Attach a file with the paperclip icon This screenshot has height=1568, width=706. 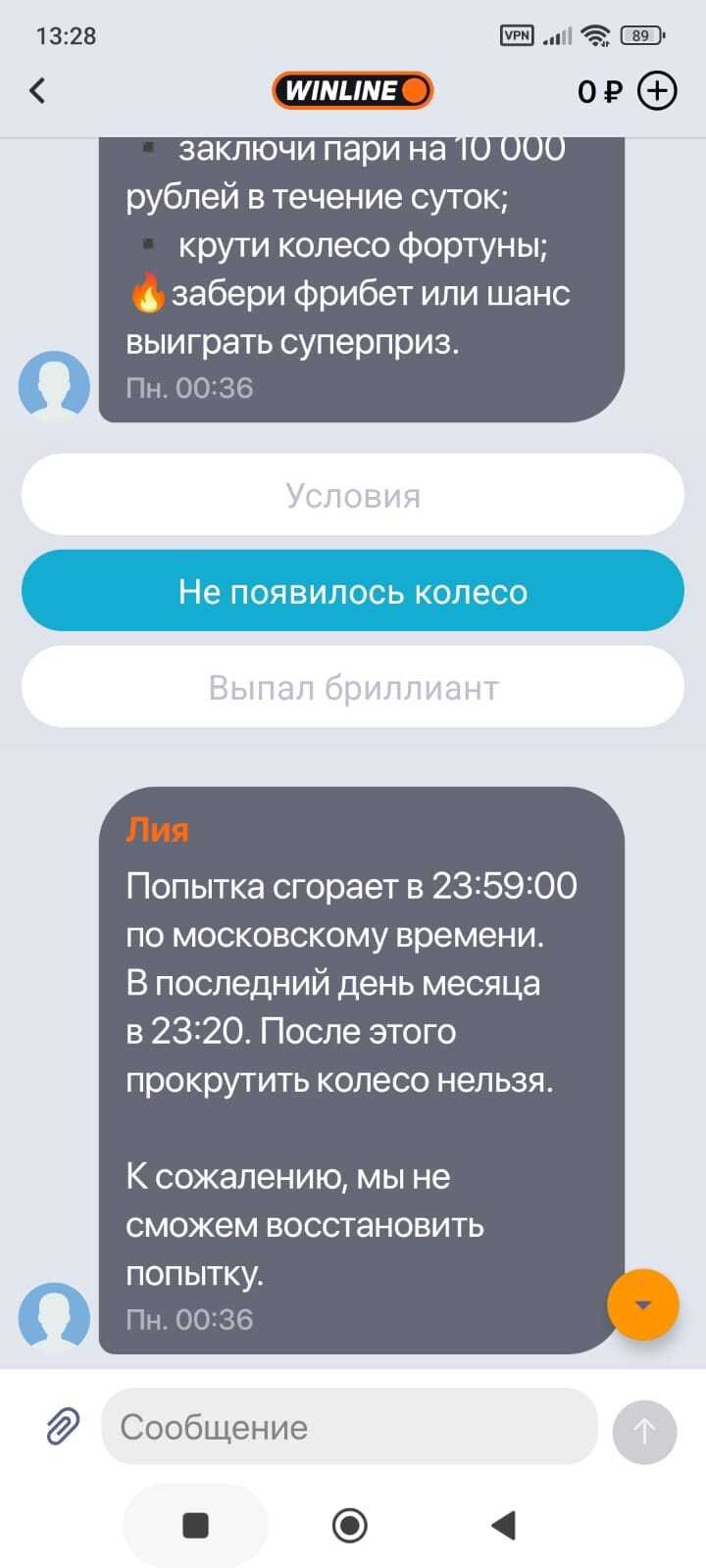[x=63, y=1427]
